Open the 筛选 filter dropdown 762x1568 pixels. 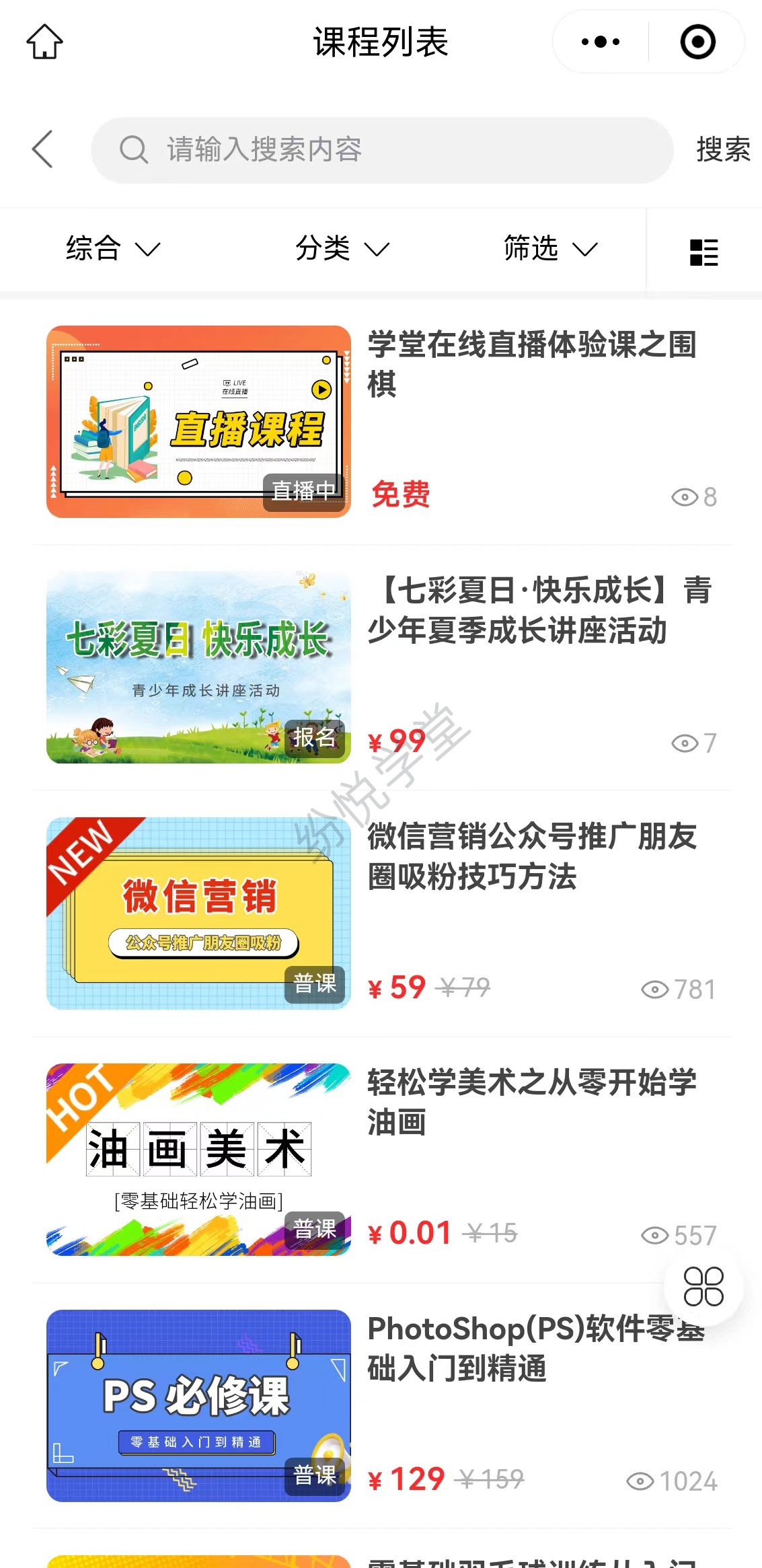click(x=550, y=249)
